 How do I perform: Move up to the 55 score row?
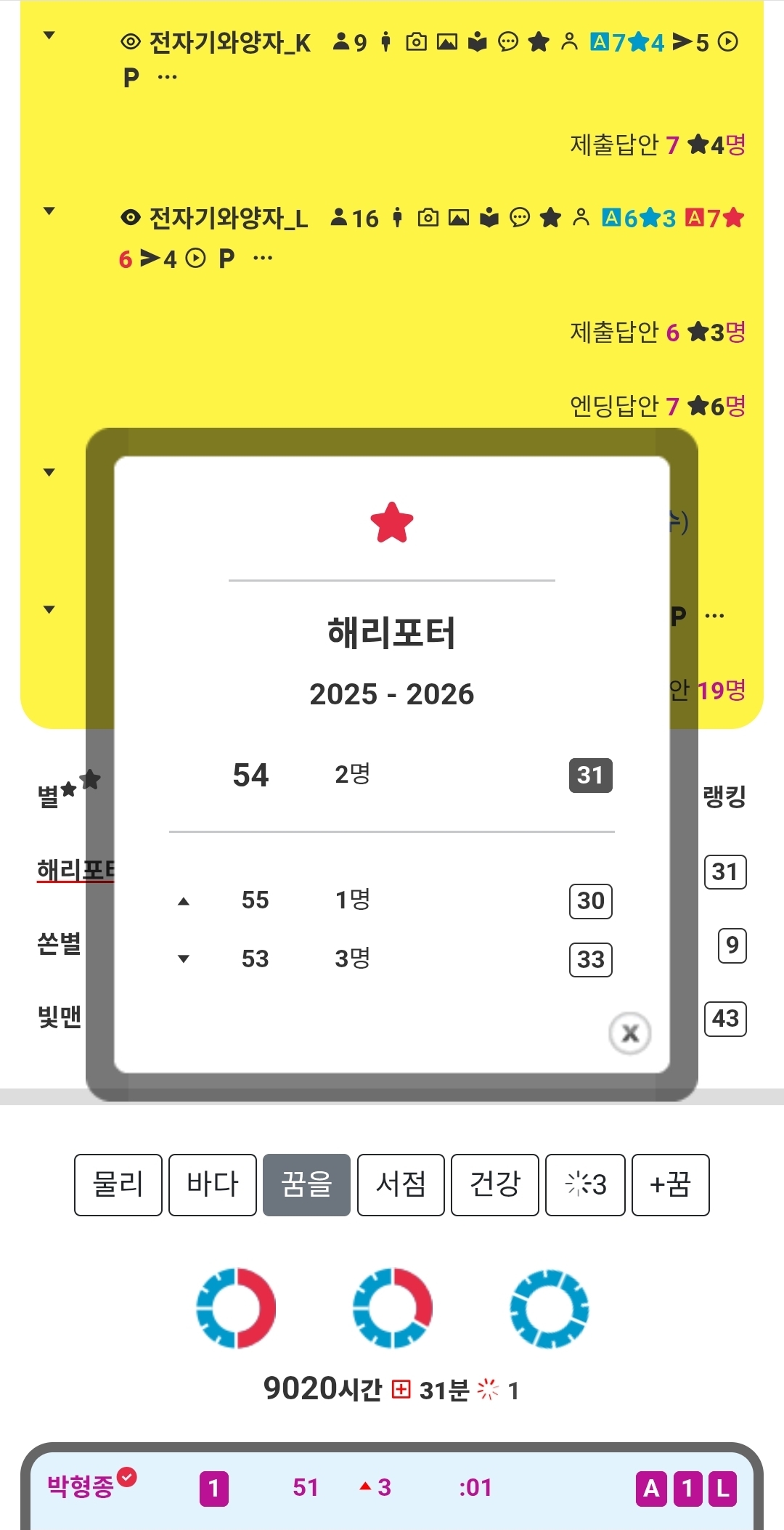click(x=184, y=901)
